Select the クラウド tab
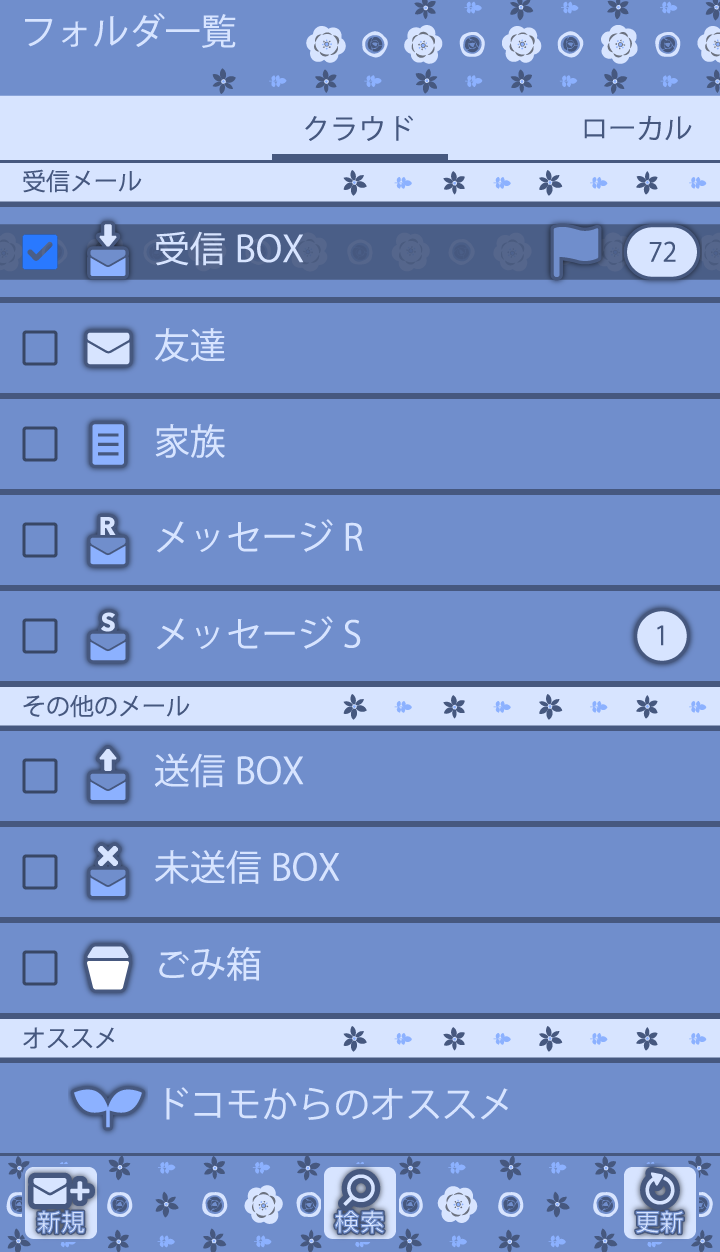The height and width of the screenshot is (1252, 720). pos(359,128)
